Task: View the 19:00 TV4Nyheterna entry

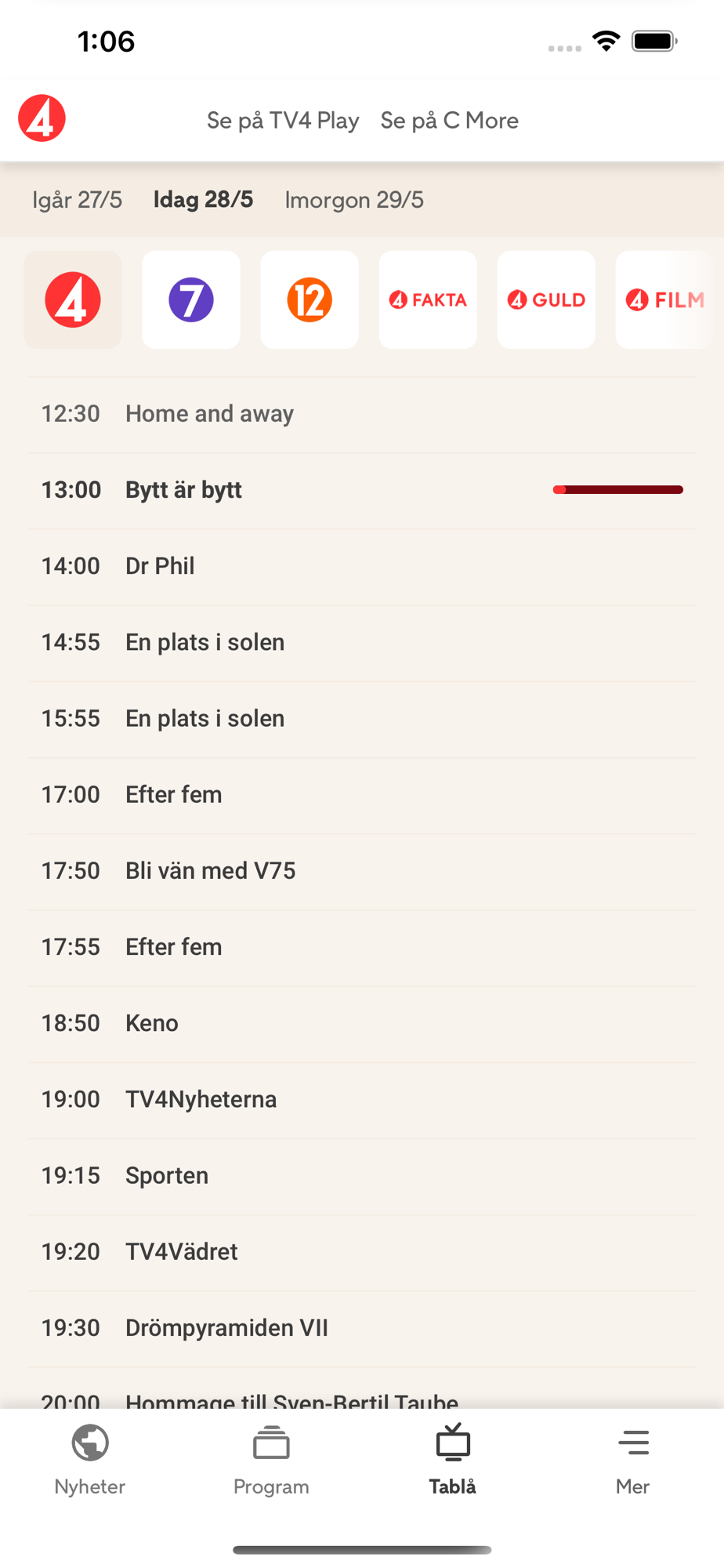Action: [360, 1099]
